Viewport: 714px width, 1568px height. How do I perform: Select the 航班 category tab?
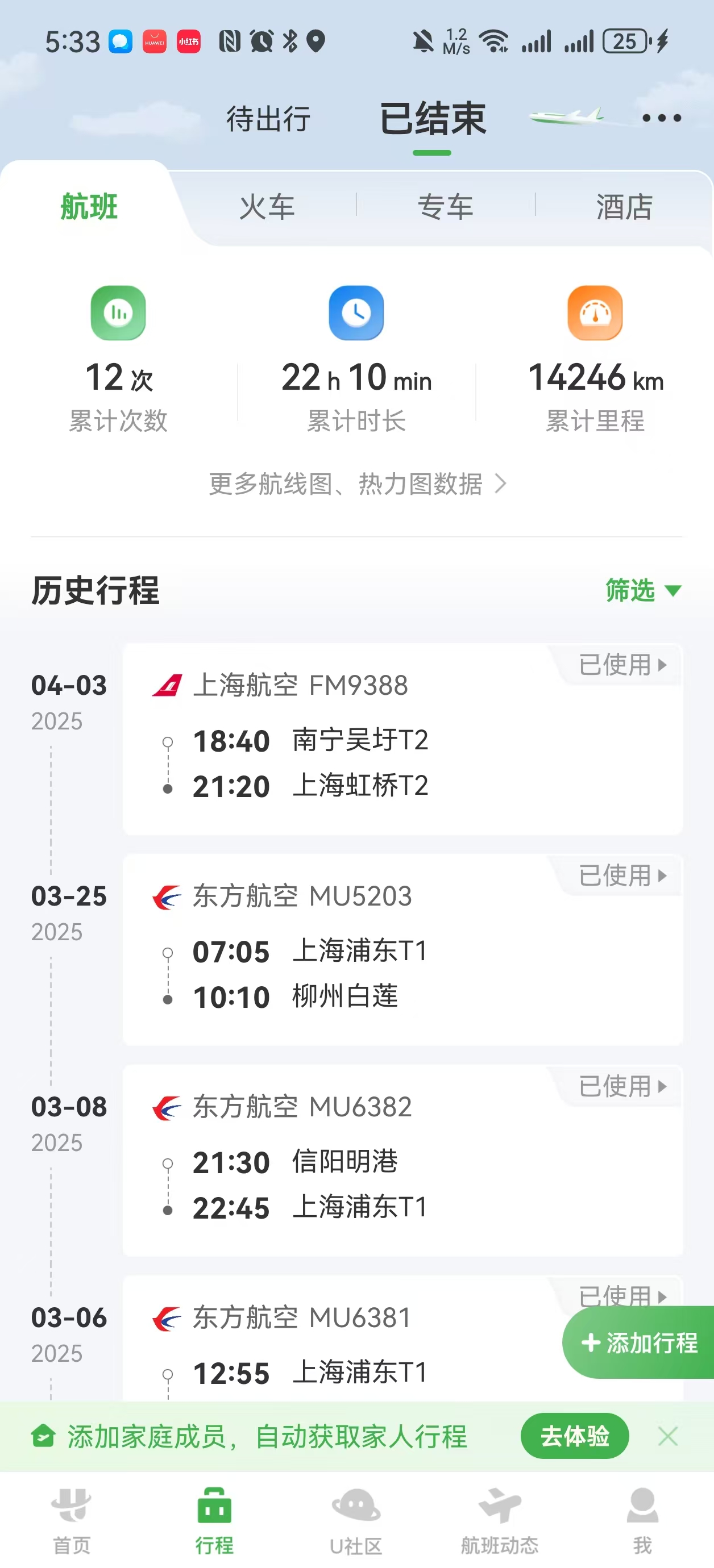[x=89, y=207]
